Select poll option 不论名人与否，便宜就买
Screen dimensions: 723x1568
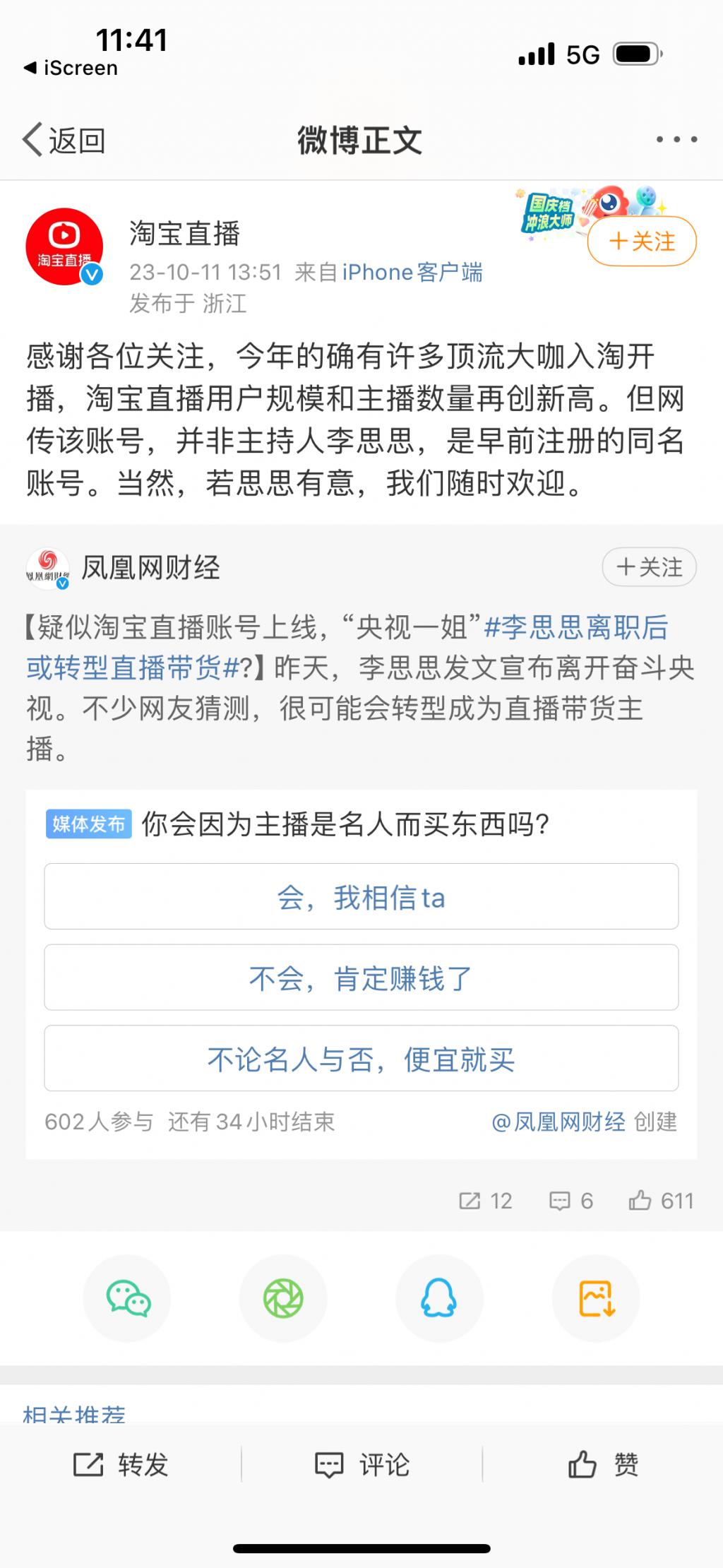(361, 1059)
